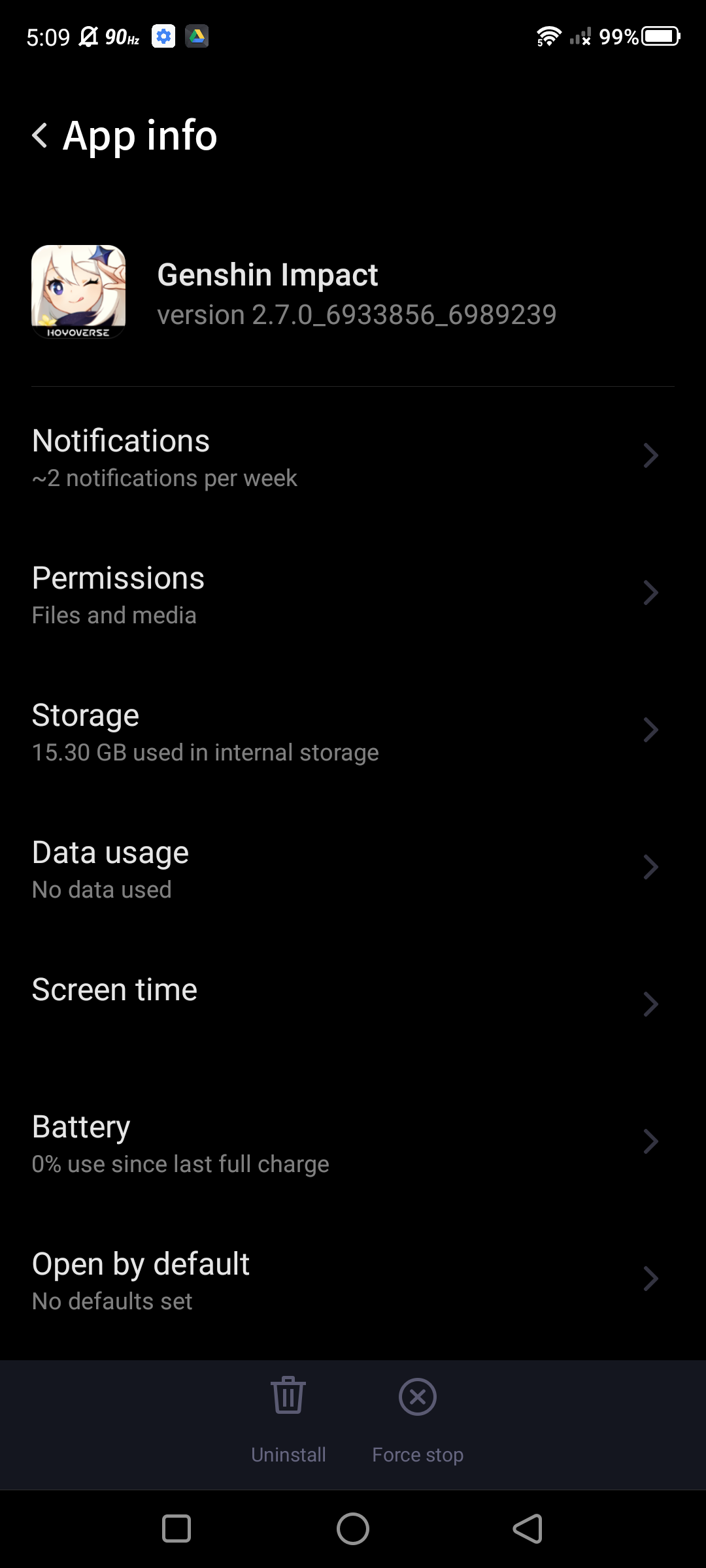Tap the Wi-Fi icon in the status bar
Screen dimensions: 706x1568
point(548,37)
